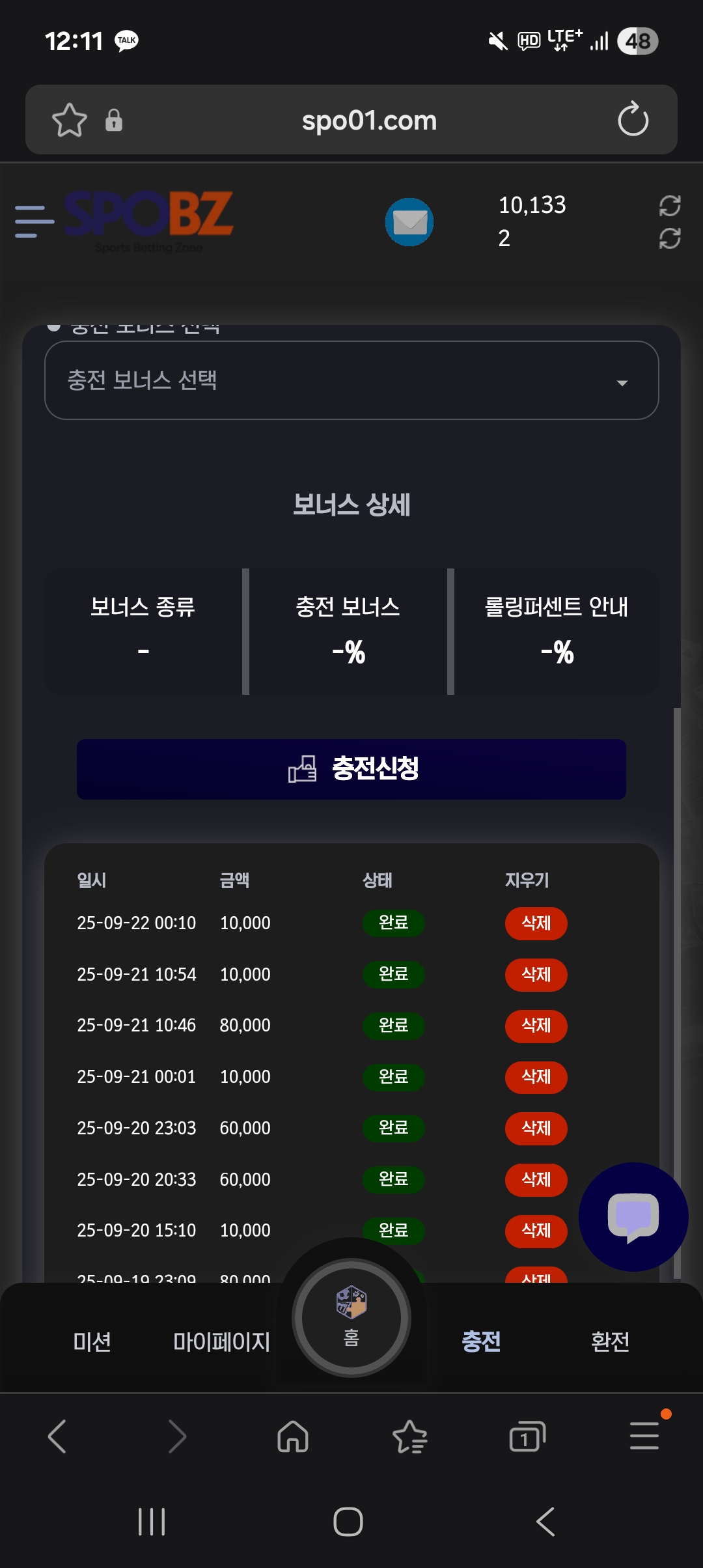Refresh the 10,133 balance
The image size is (703, 1568).
(x=669, y=206)
